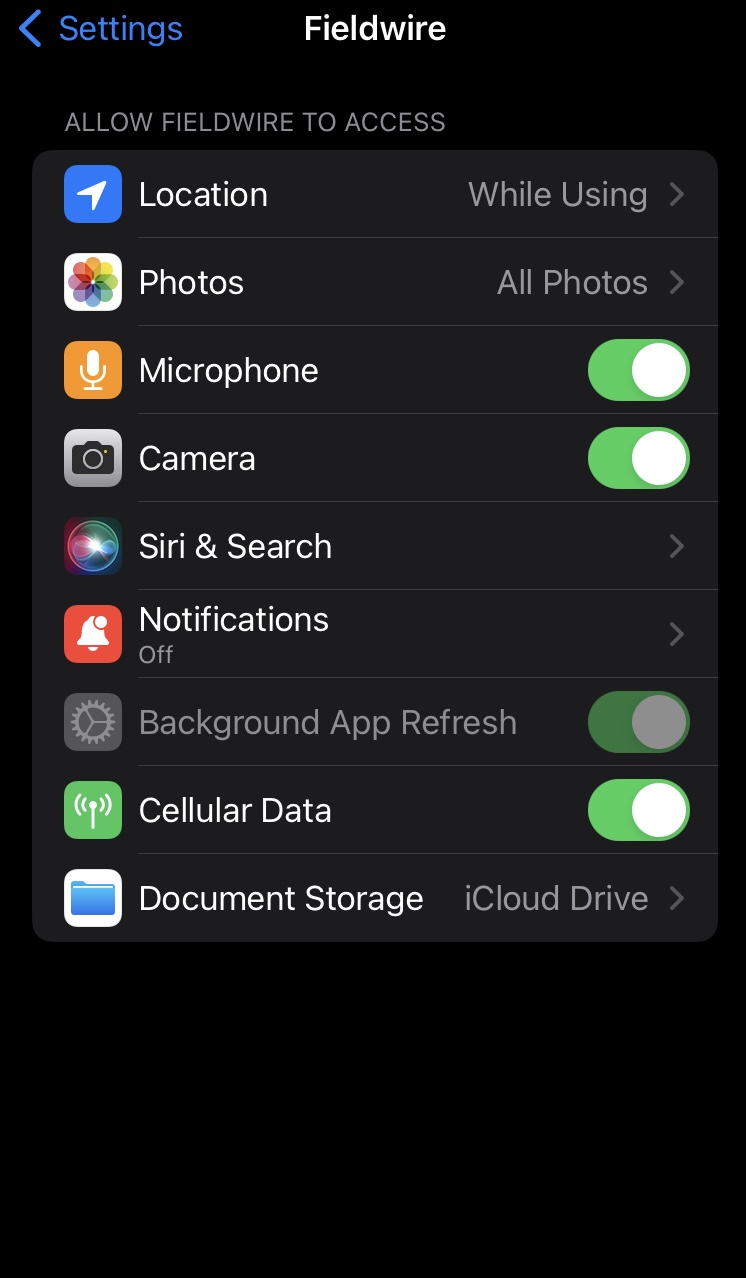
Task: Open Location access settings
Action: click(375, 194)
